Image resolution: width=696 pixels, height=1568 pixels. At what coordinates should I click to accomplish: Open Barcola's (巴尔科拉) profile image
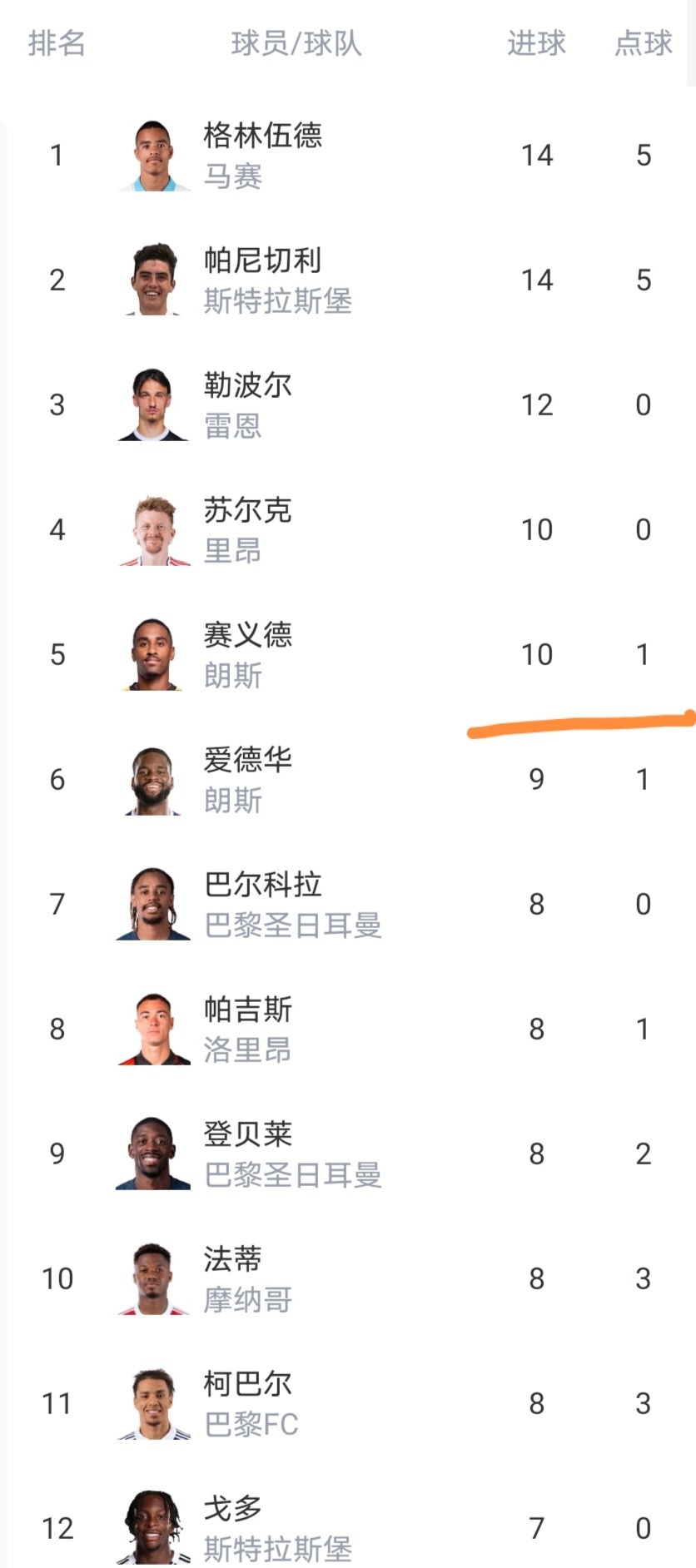tap(152, 905)
